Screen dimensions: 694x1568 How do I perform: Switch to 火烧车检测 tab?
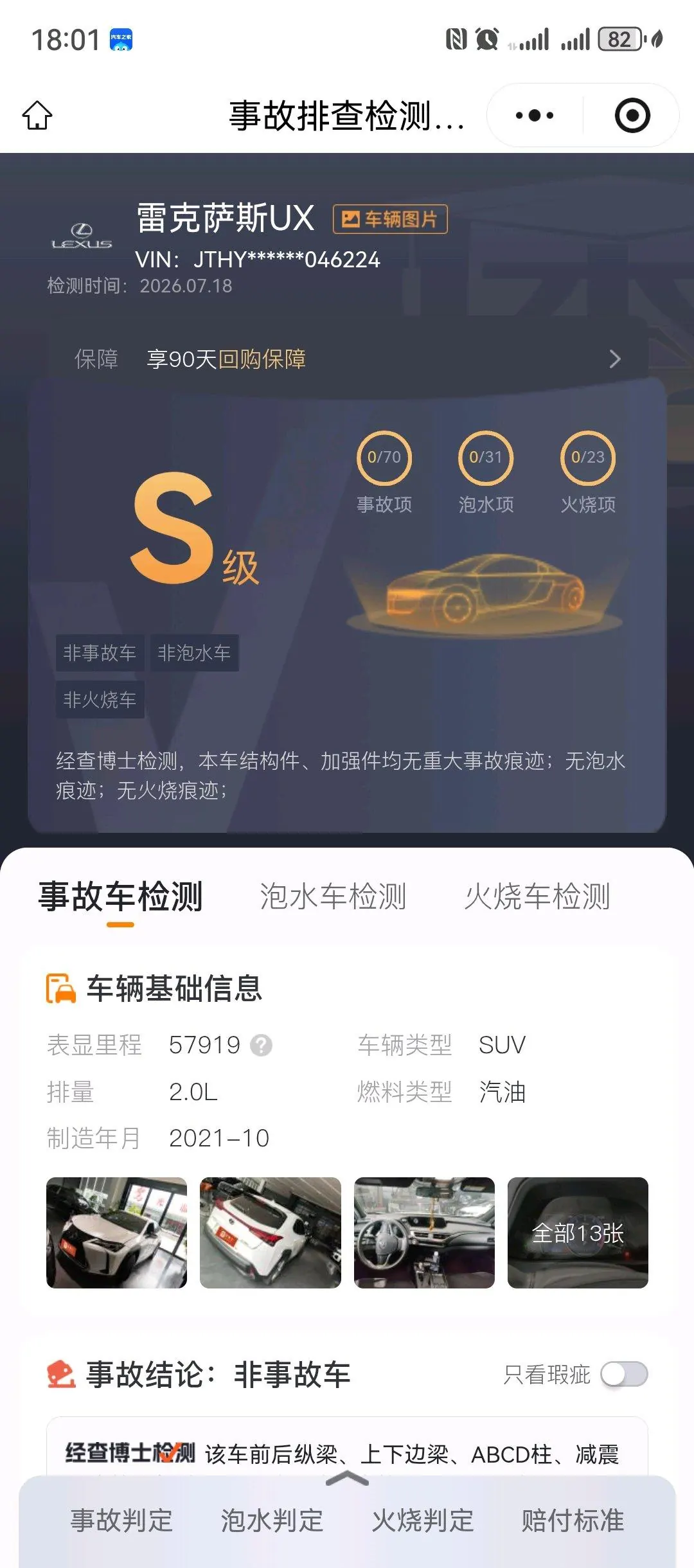537,896
